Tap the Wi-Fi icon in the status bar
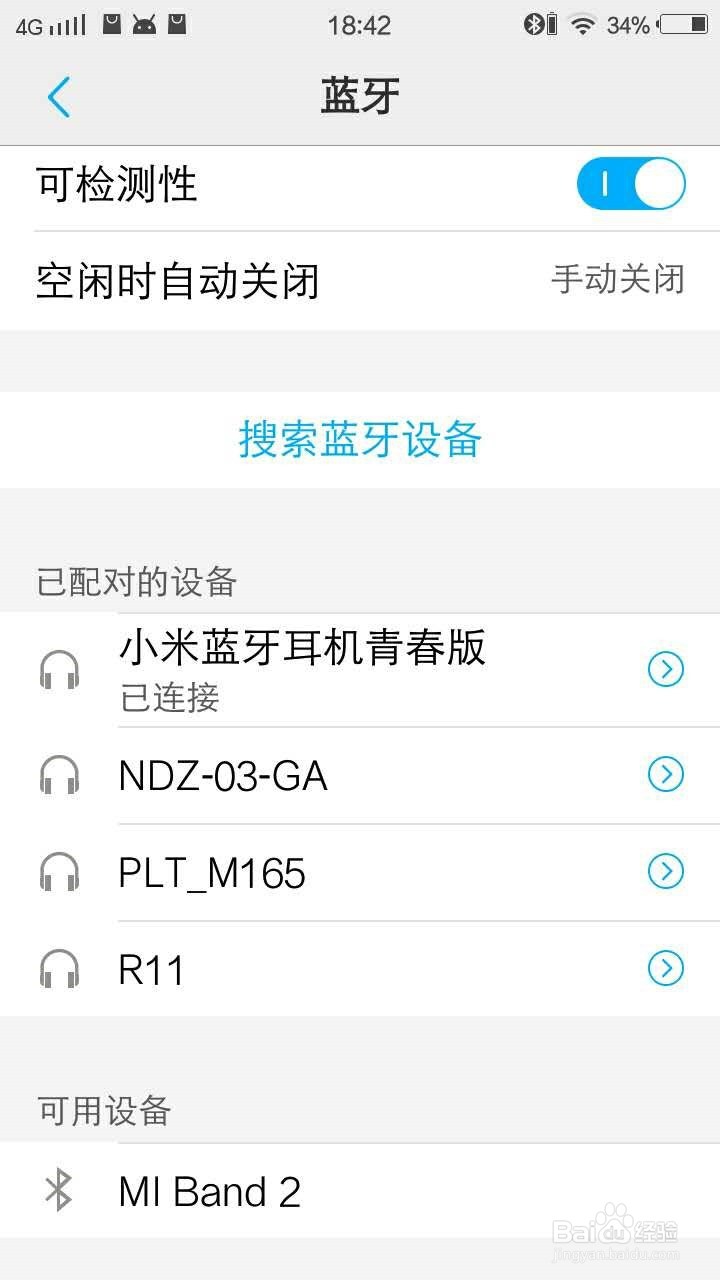720x1280 pixels. tap(585, 25)
